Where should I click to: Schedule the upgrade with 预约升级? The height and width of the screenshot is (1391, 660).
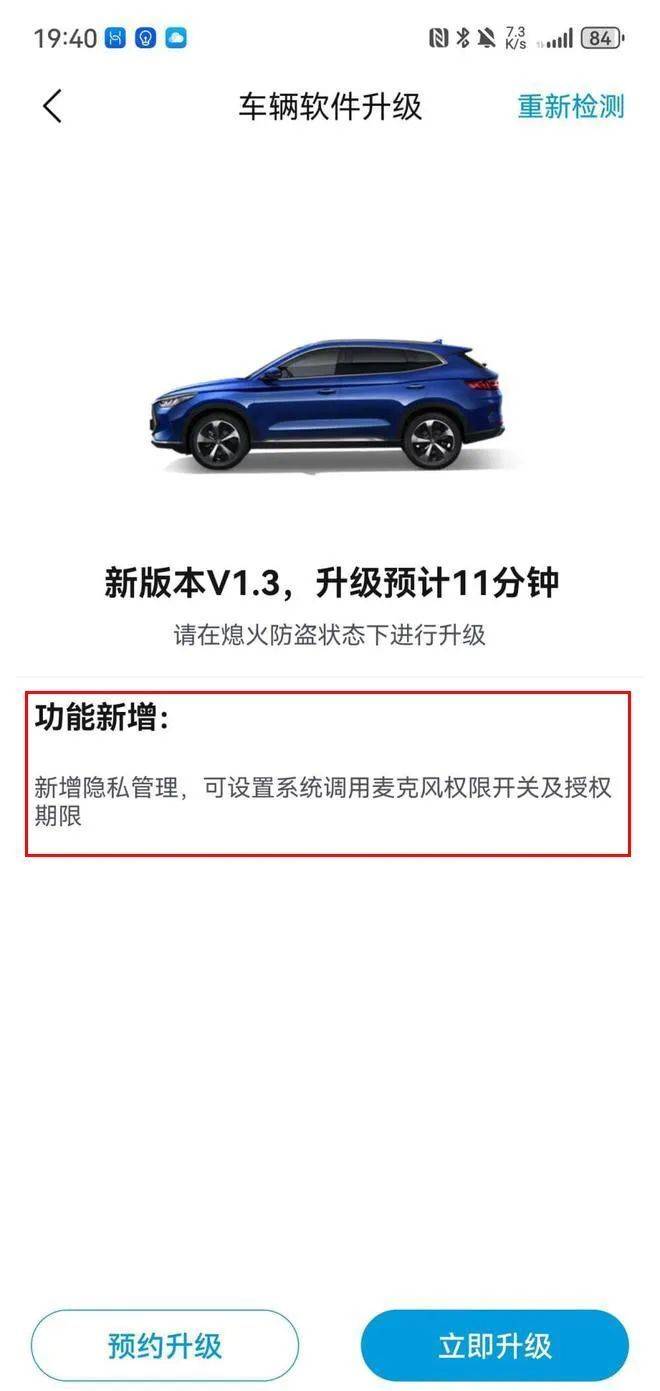[x=165, y=1345]
